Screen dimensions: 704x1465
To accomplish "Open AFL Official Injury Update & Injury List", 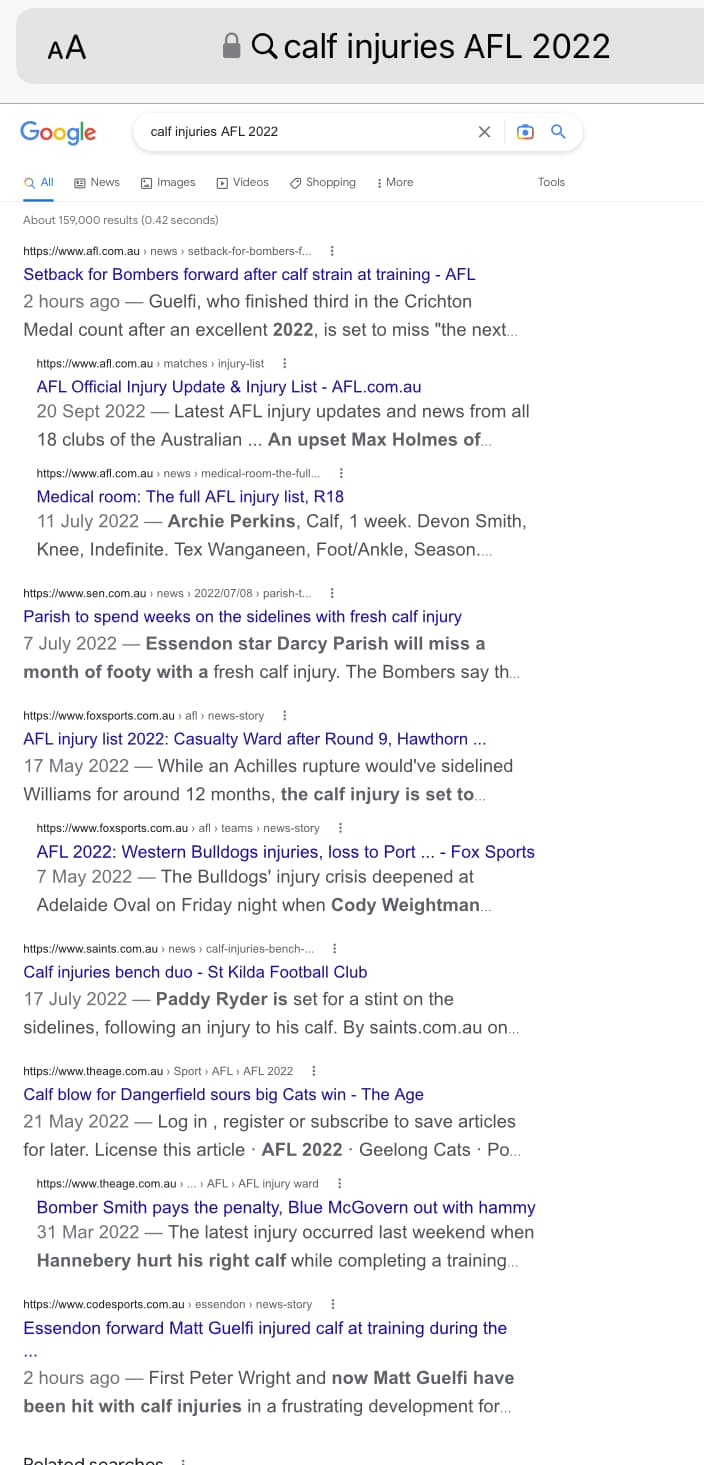I will pyautogui.click(x=229, y=386).
